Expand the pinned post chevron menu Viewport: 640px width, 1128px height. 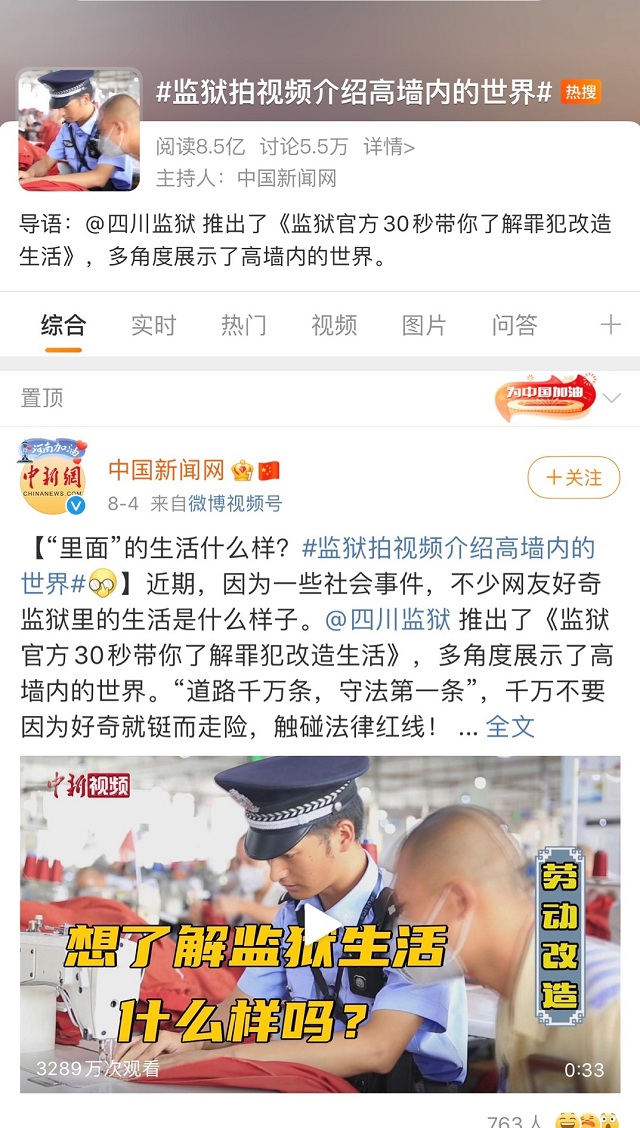click(x=612, y=398)
